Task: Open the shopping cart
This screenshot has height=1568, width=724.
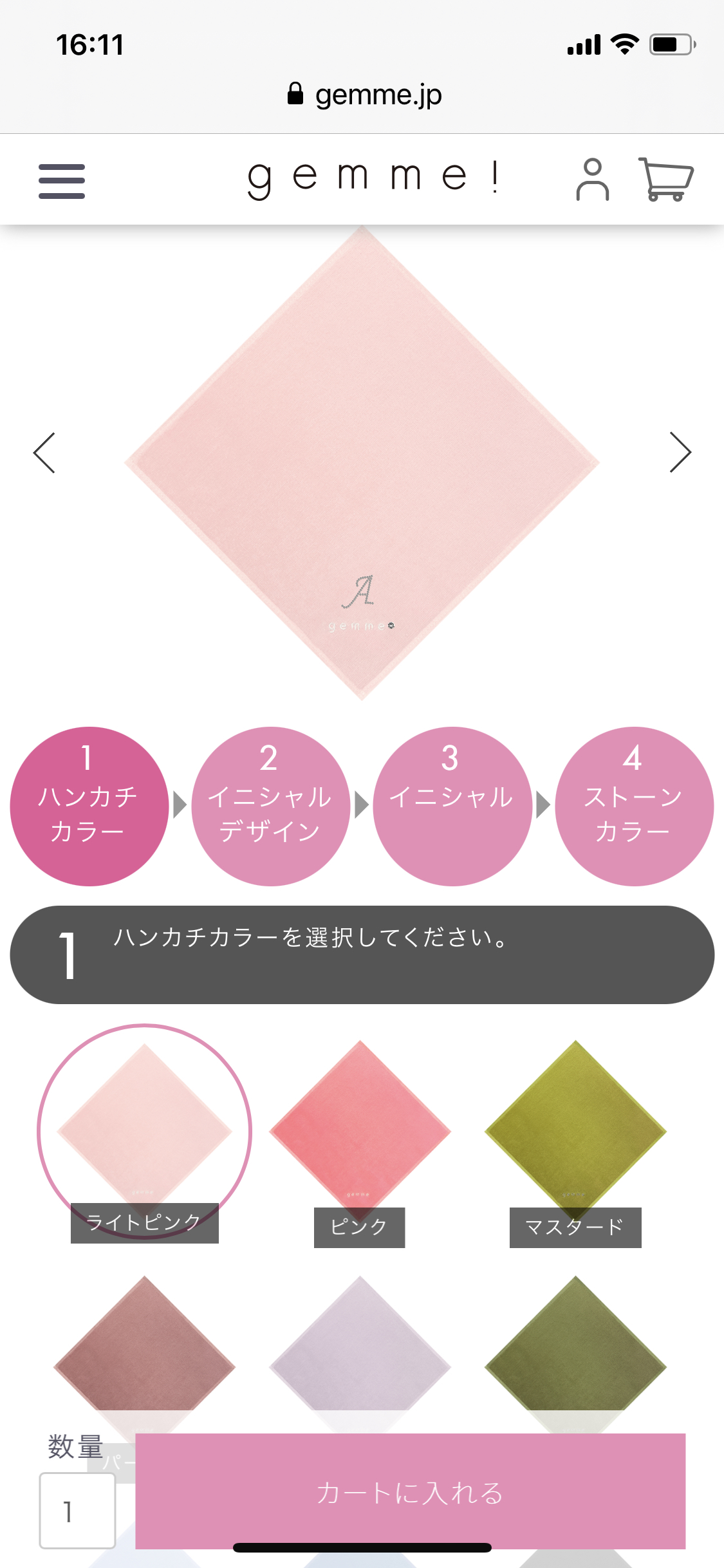Action: coord(665,180)
